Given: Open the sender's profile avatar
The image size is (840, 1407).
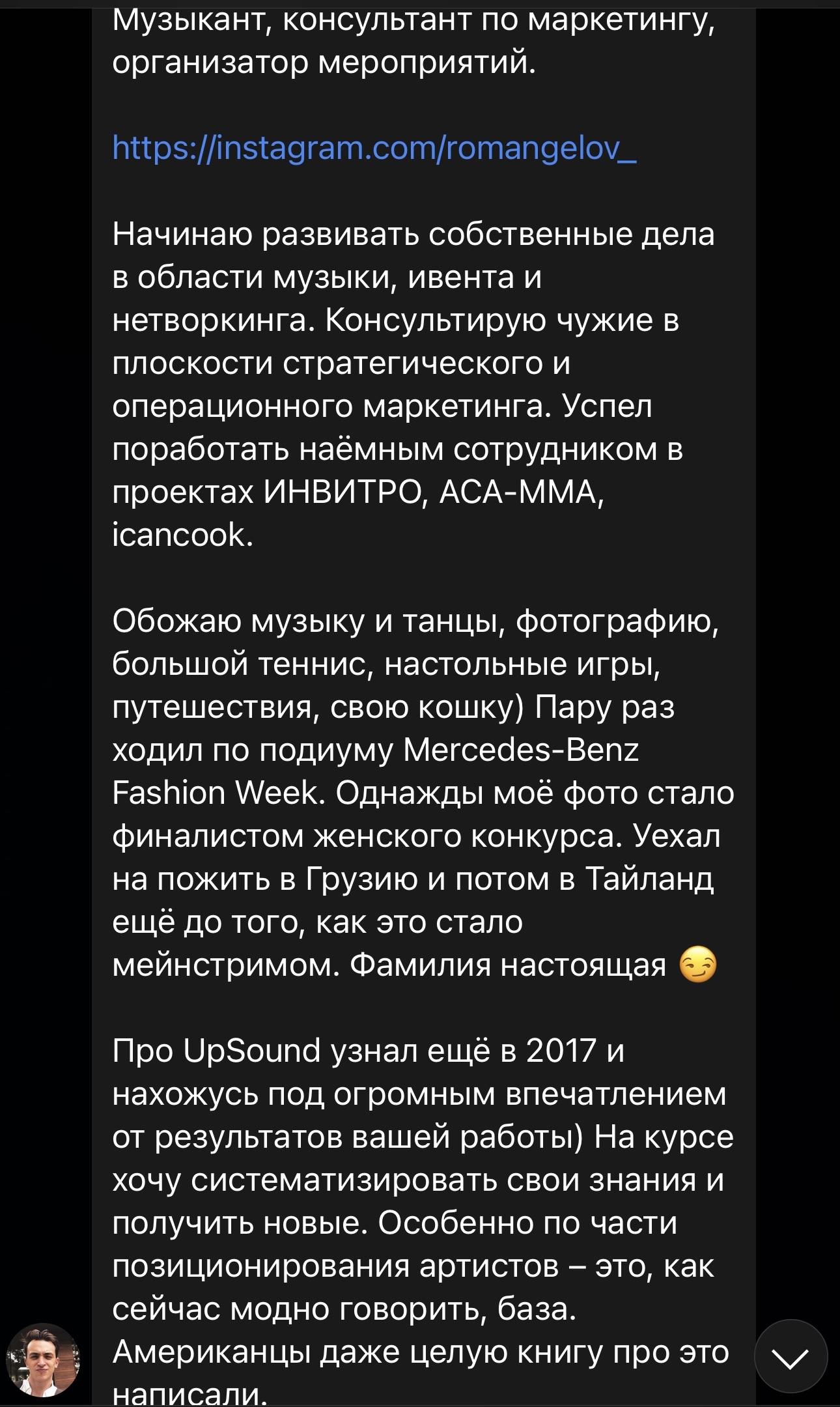Looking at the screenshot, I should pos(43,1360).
